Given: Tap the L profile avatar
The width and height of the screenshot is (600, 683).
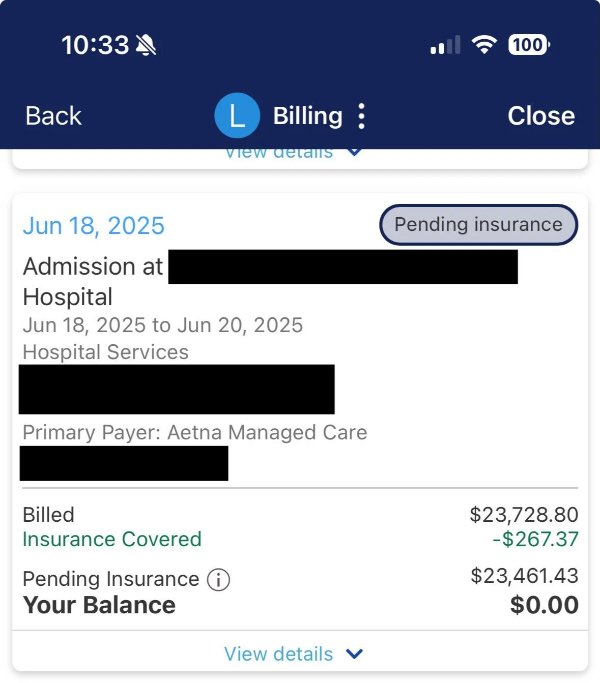Looking at the screenshot, I should (236, 116).
